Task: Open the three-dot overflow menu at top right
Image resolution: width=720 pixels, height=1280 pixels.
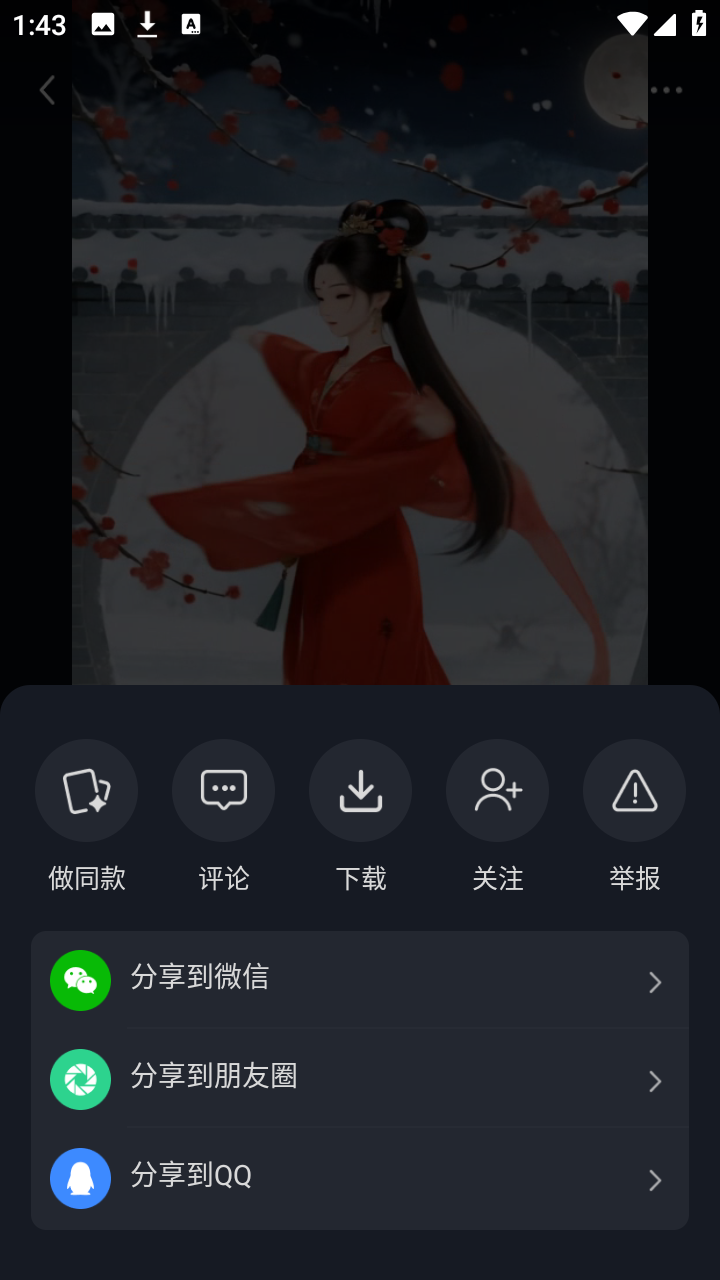Action: 668,89
